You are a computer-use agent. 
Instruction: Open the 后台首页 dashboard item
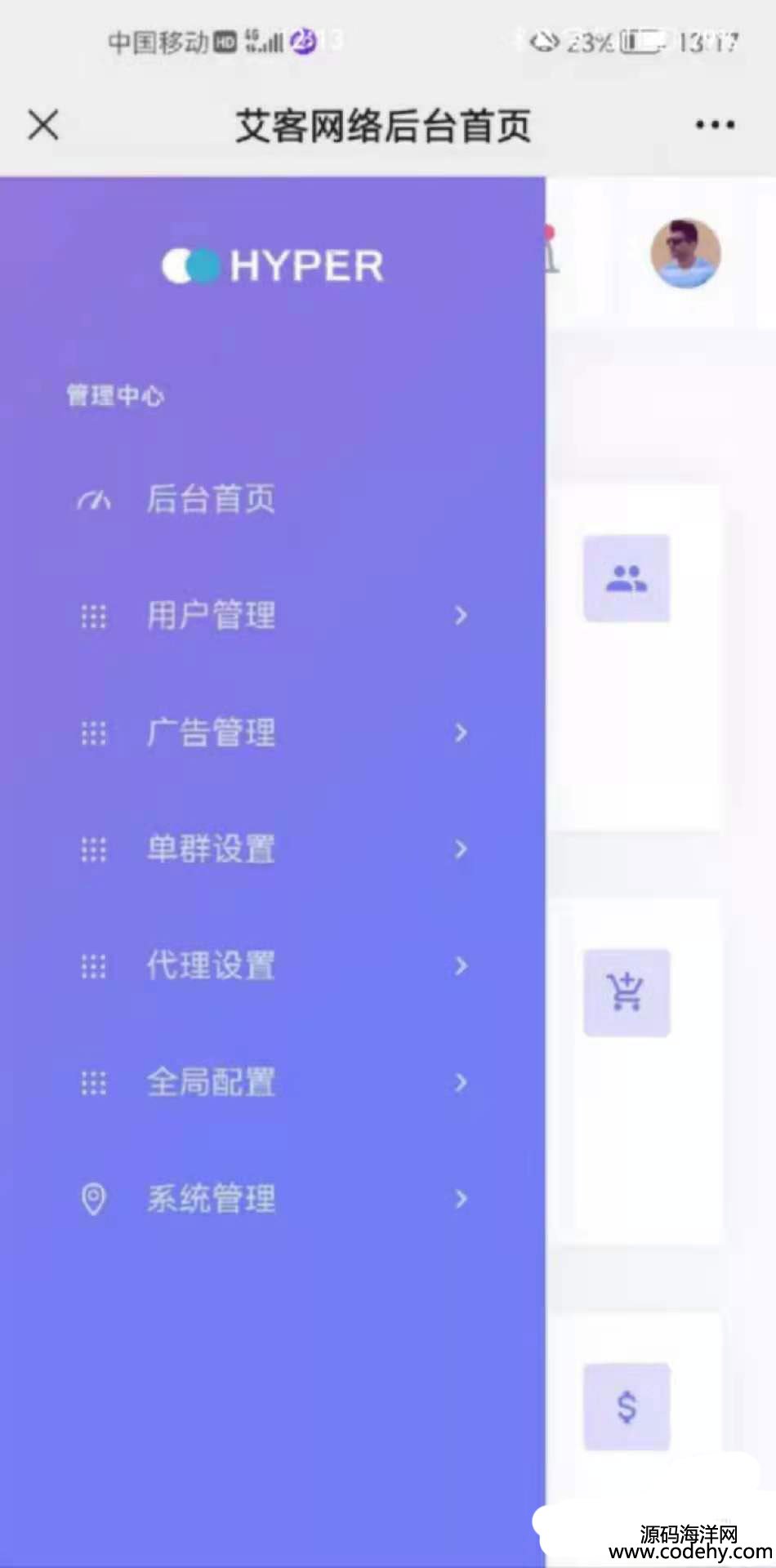[211, 499]
